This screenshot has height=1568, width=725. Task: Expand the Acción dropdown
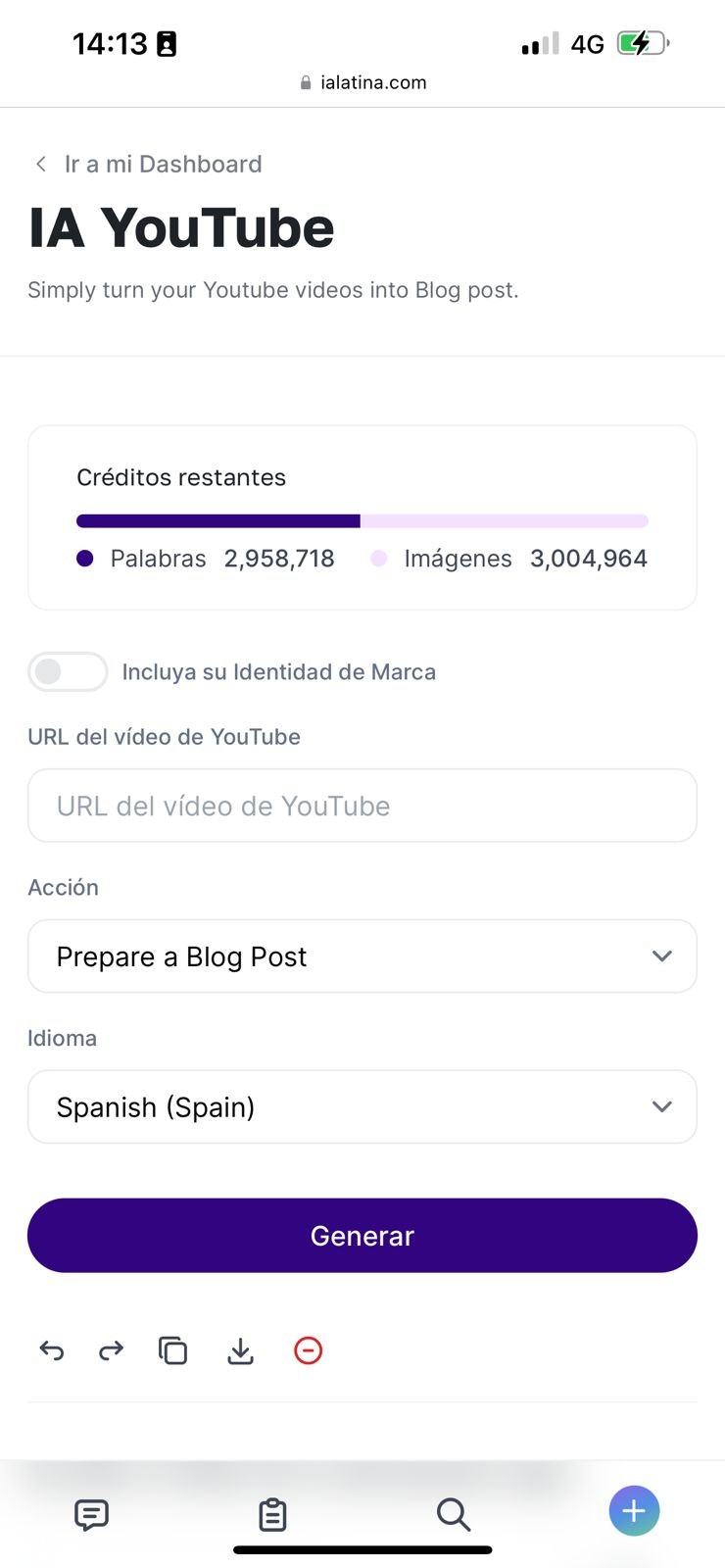coord(362,956)
